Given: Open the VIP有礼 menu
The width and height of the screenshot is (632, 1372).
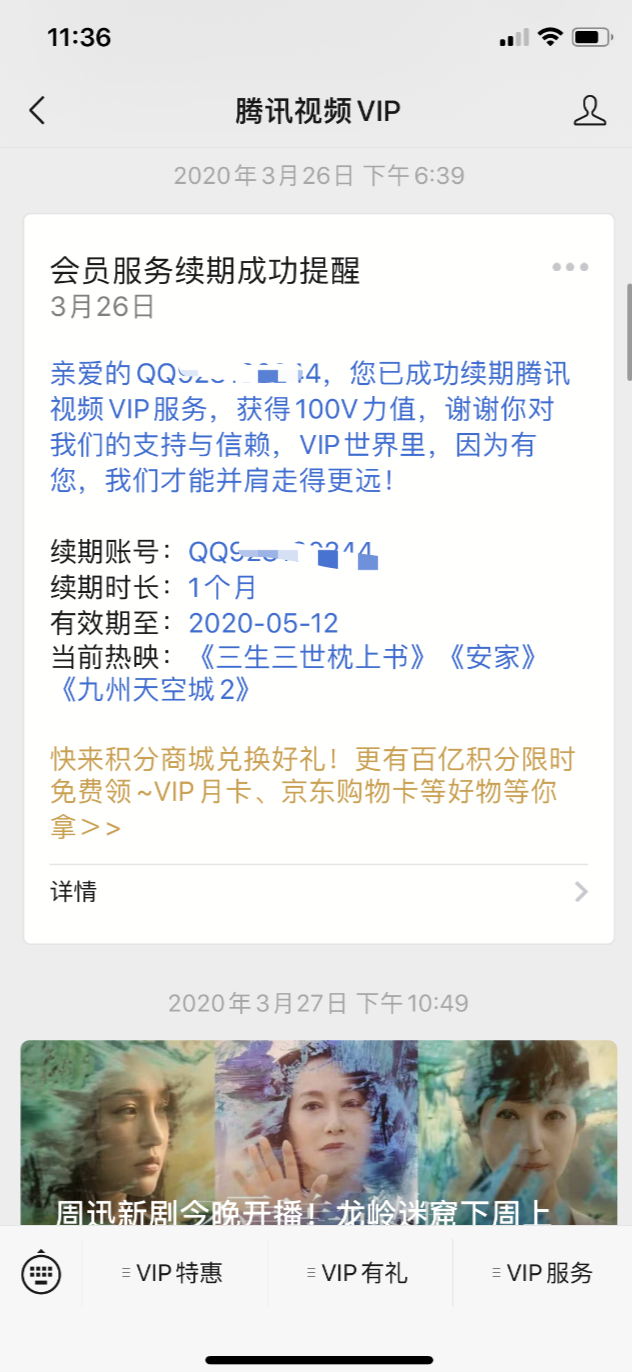Looking at the screenshot, I should point(359,1273).
